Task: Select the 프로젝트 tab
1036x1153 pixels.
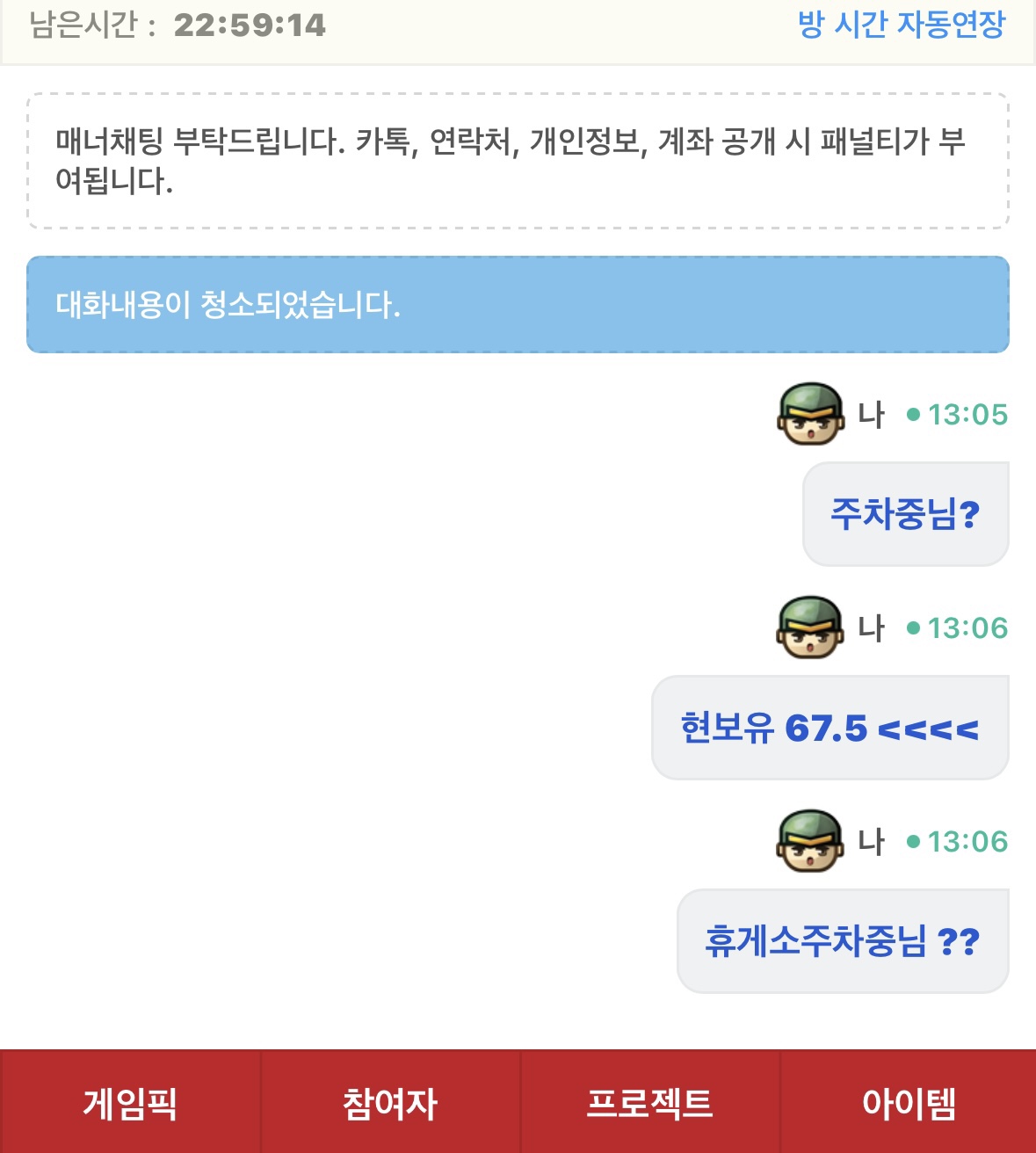Action: click(x=649, y=1102)
